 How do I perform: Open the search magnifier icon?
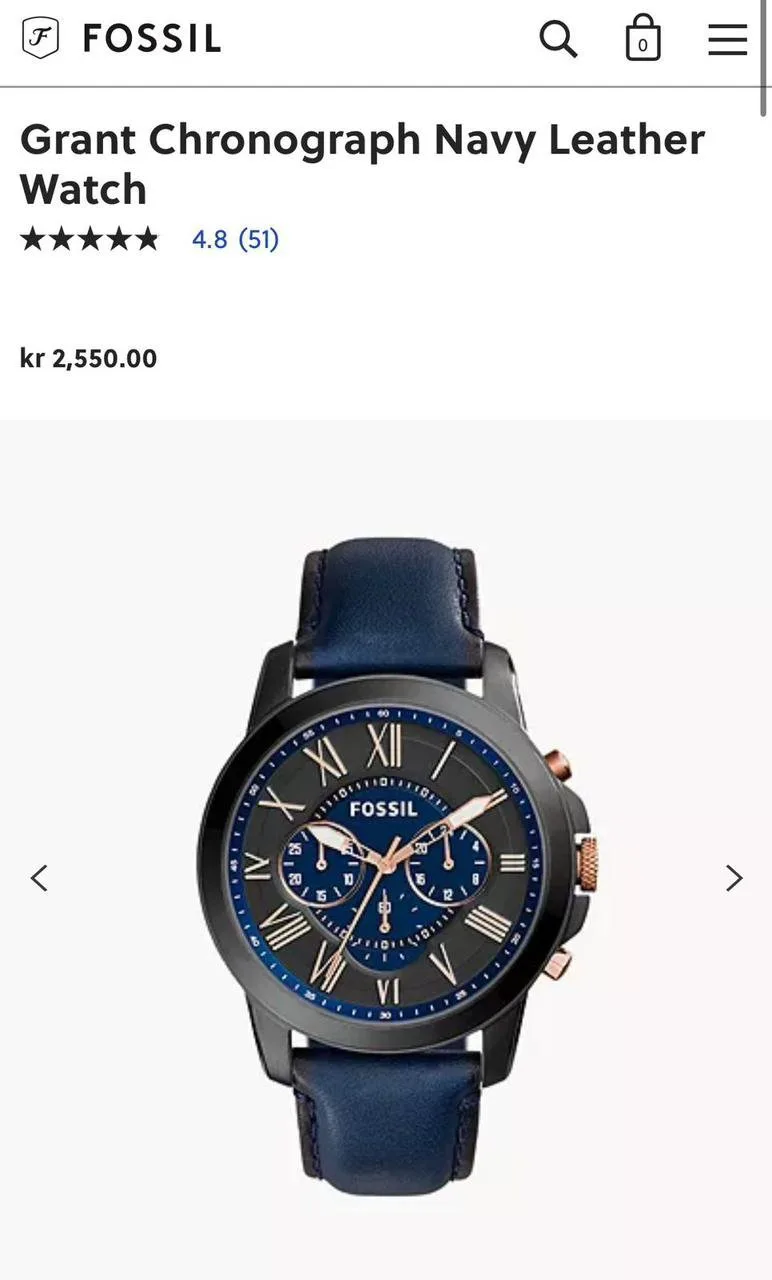(558, 40)
